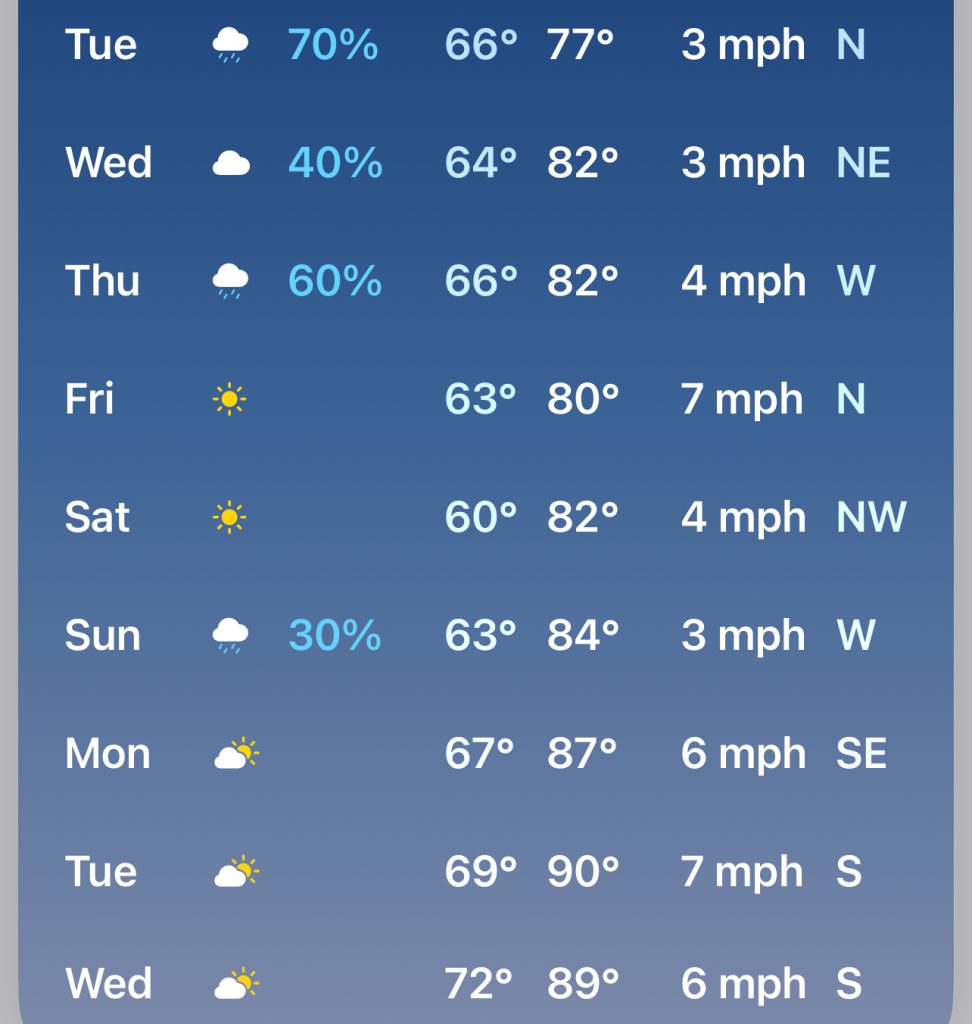Viewport: 972px width, 1024px height.
Task: View Thursday's forecast details
Action: pos(485,281)
